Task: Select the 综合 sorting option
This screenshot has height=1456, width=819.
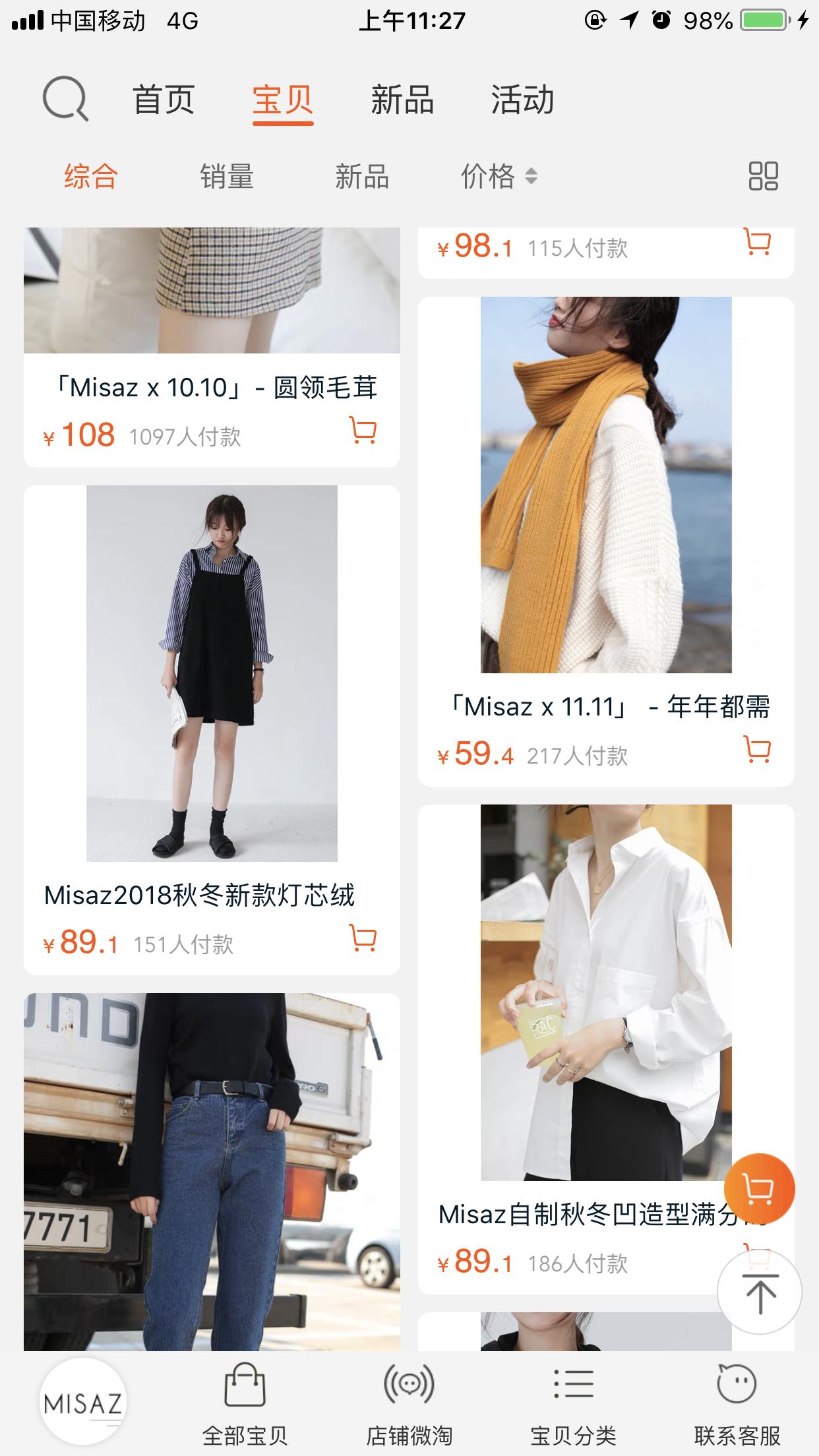Action: point(89,177)
